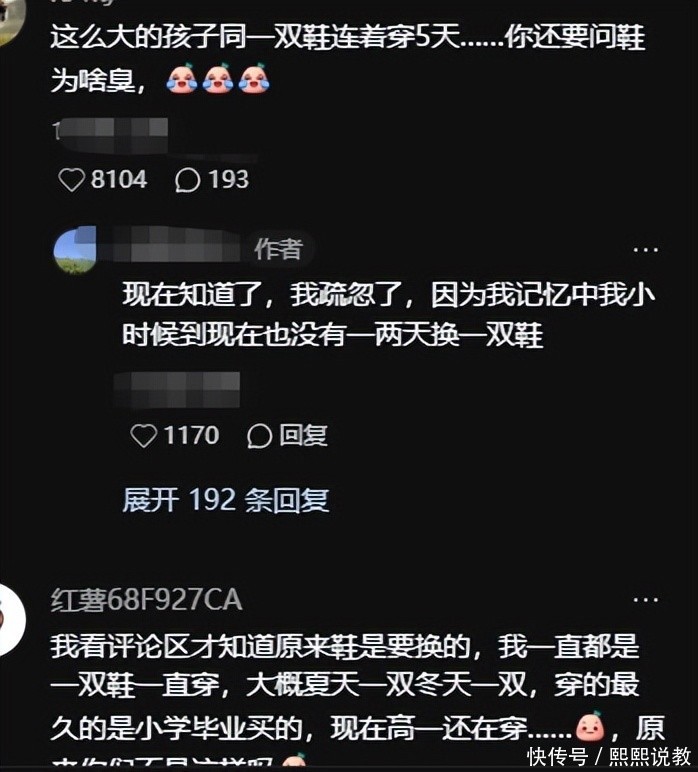
Task: Reply to the author's comment
Action: (x=288, y=436)
